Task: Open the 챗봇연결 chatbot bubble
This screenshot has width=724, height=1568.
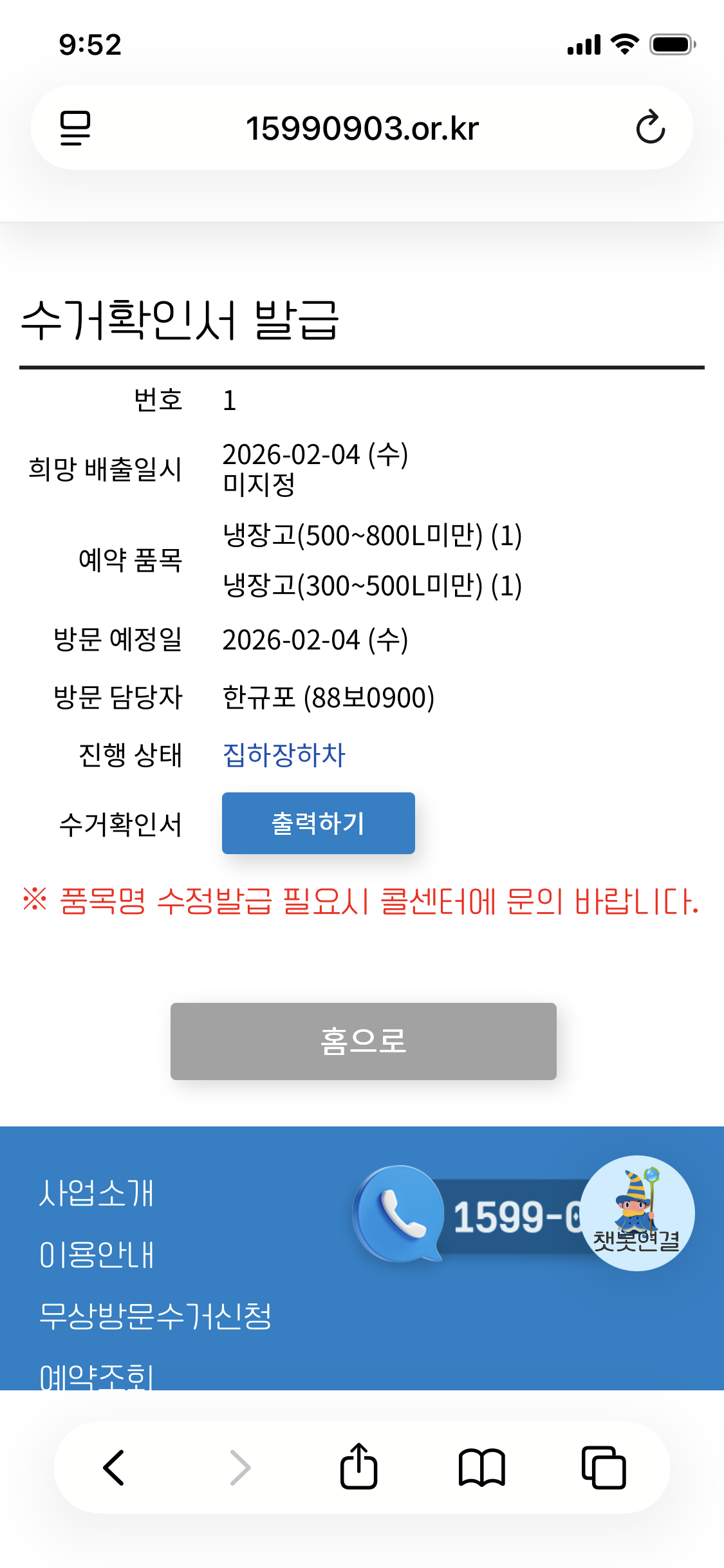Action: pyautogui.click(x=636, y=1213)
